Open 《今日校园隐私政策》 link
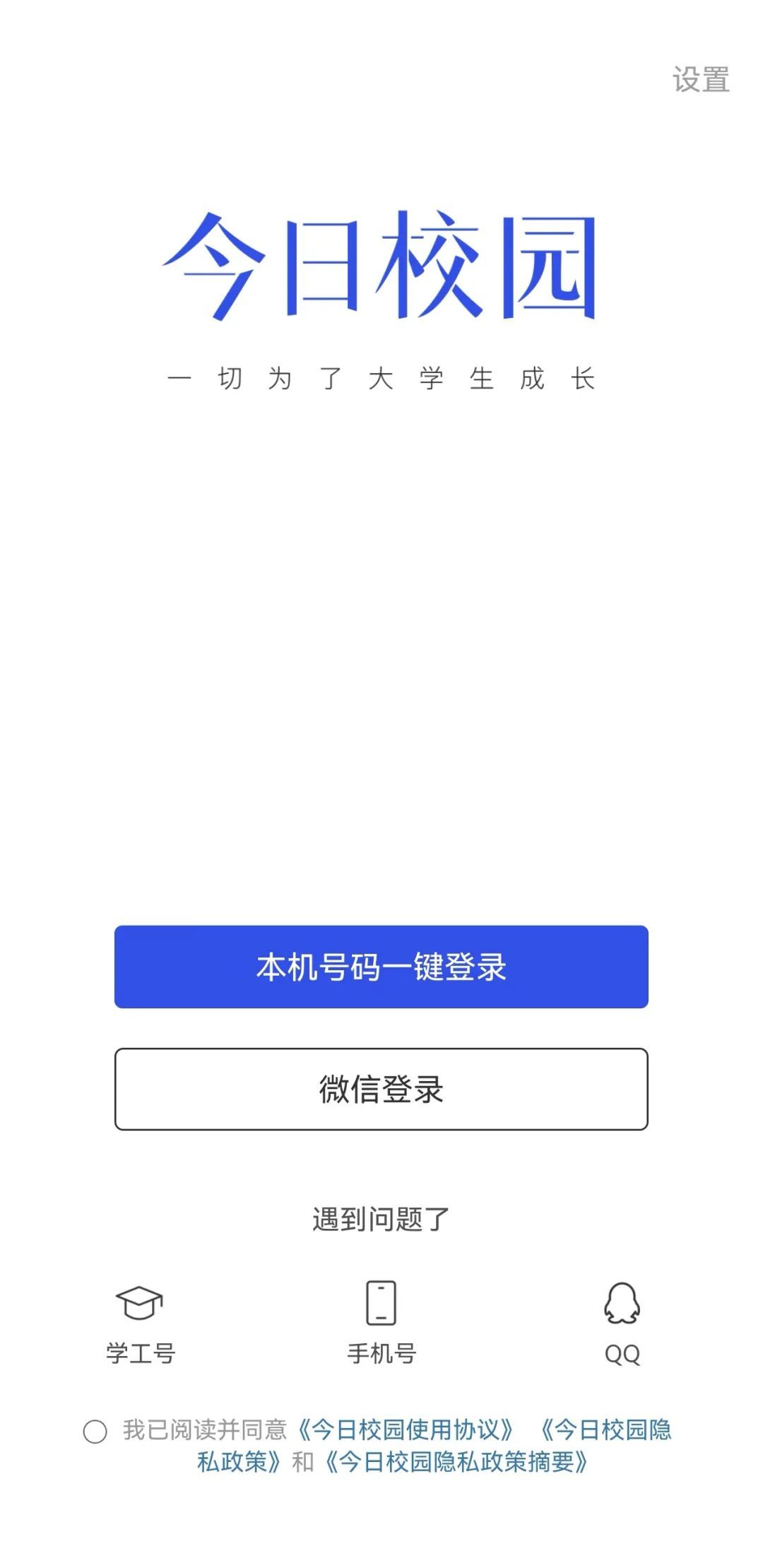 click(434, 1446)
